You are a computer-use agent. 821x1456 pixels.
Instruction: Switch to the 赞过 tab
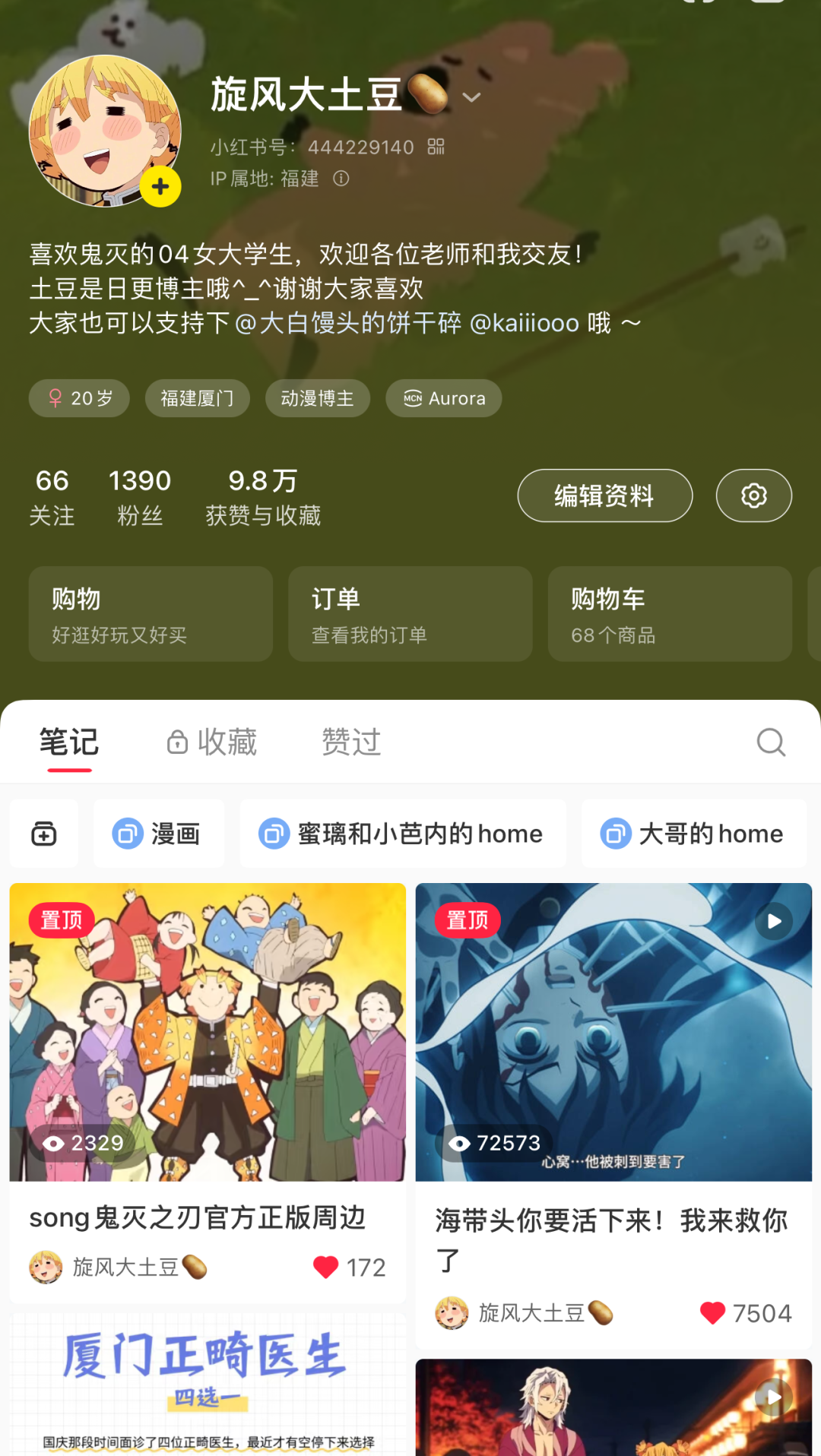[x=351, y=742]
